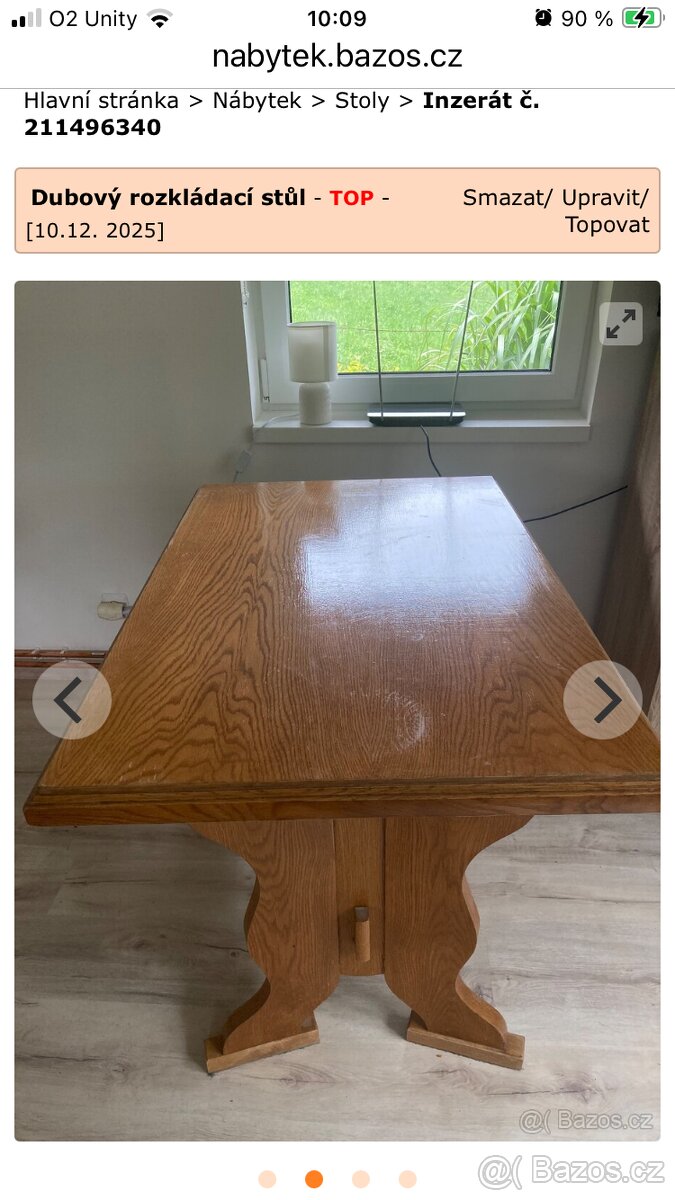This screenshot has height=1200, width=675.
Task: Open the Nábytek breadcrumb category
Action: [256, 100]
